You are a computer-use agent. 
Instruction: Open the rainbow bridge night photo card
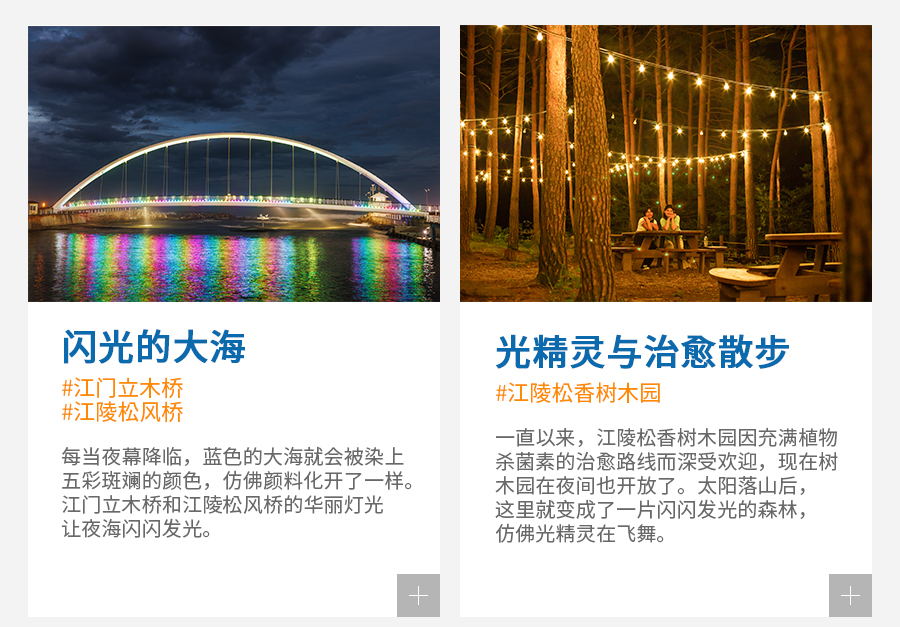pos(234,164)
